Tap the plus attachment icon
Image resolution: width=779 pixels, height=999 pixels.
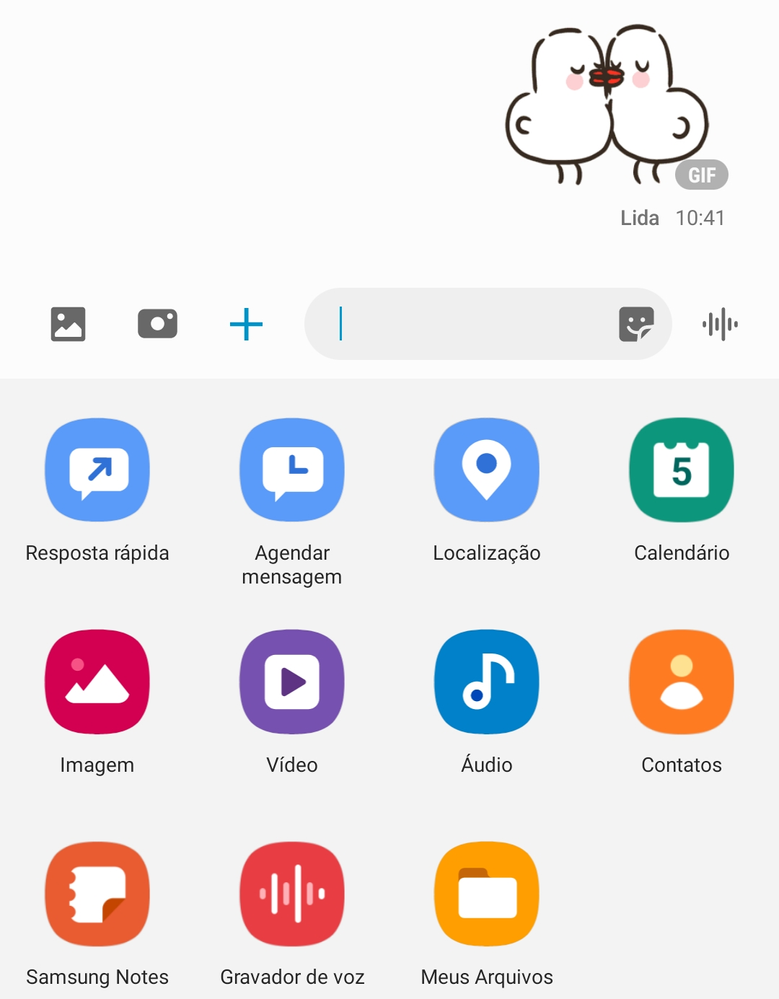coord(246,324)
